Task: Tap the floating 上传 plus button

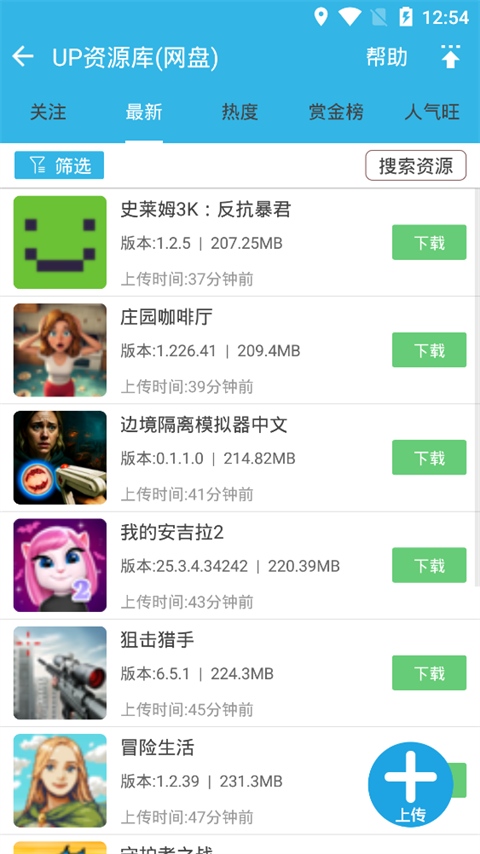Action: (410, 784)
